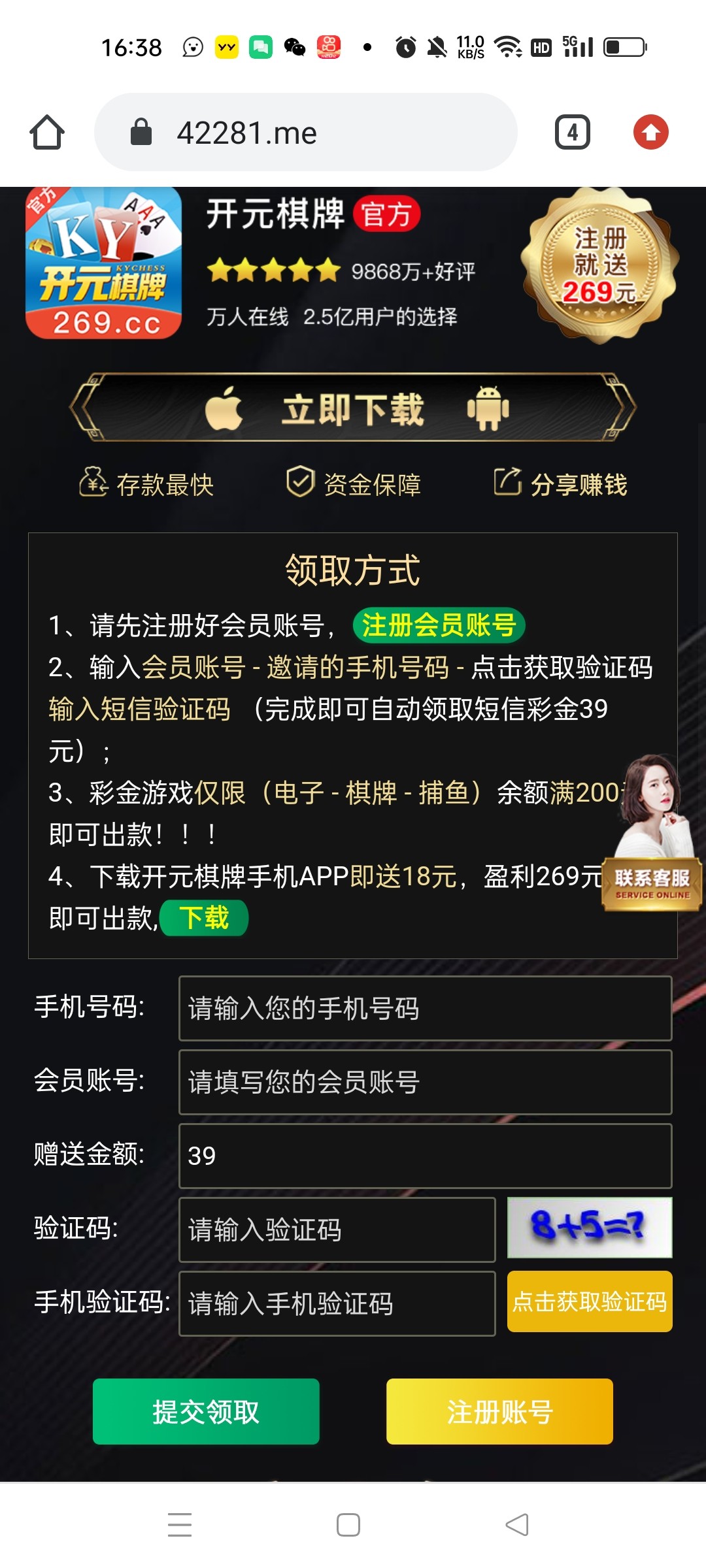Tap the red upload arrow icon
This screenshot has width=706, height=1568.
pos(650,133)
